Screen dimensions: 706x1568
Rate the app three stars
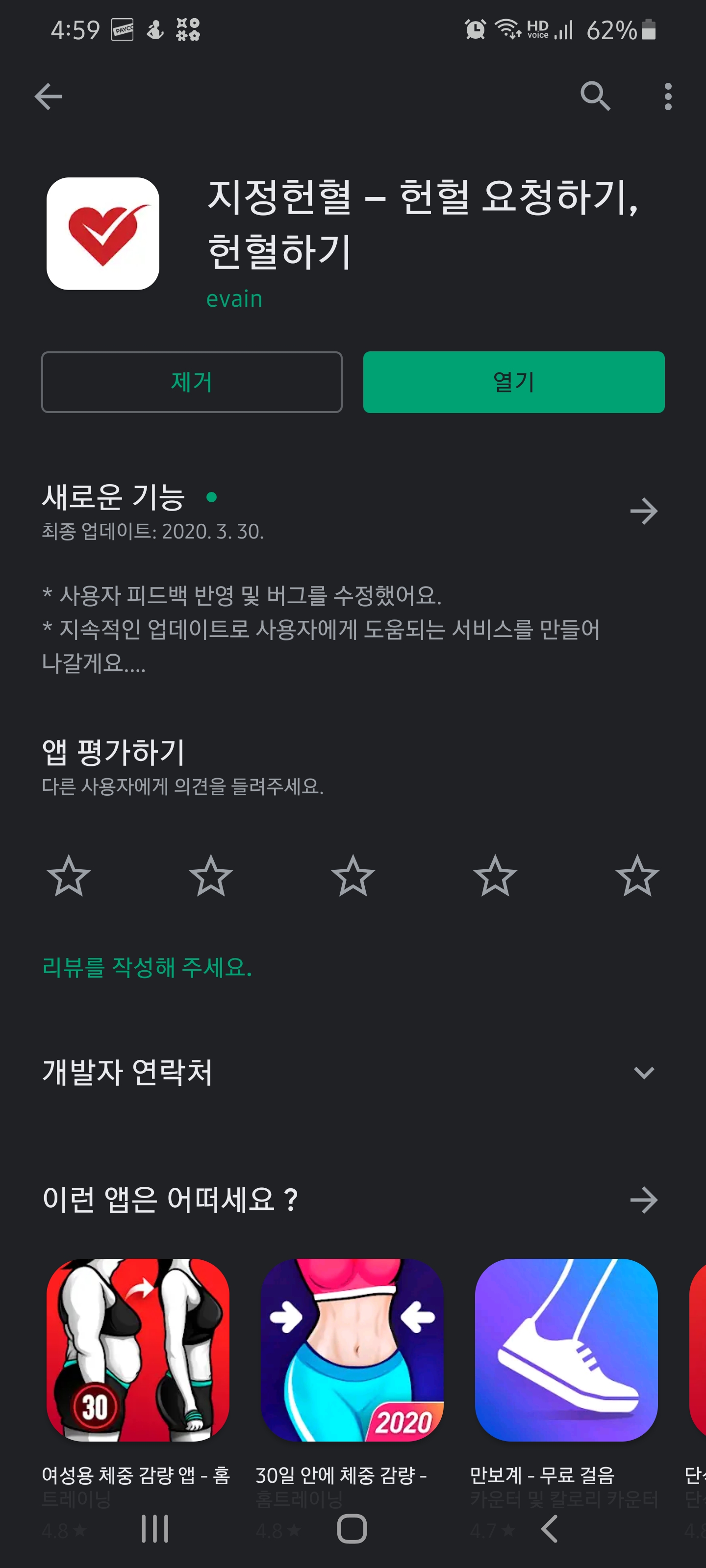point(353,876)
